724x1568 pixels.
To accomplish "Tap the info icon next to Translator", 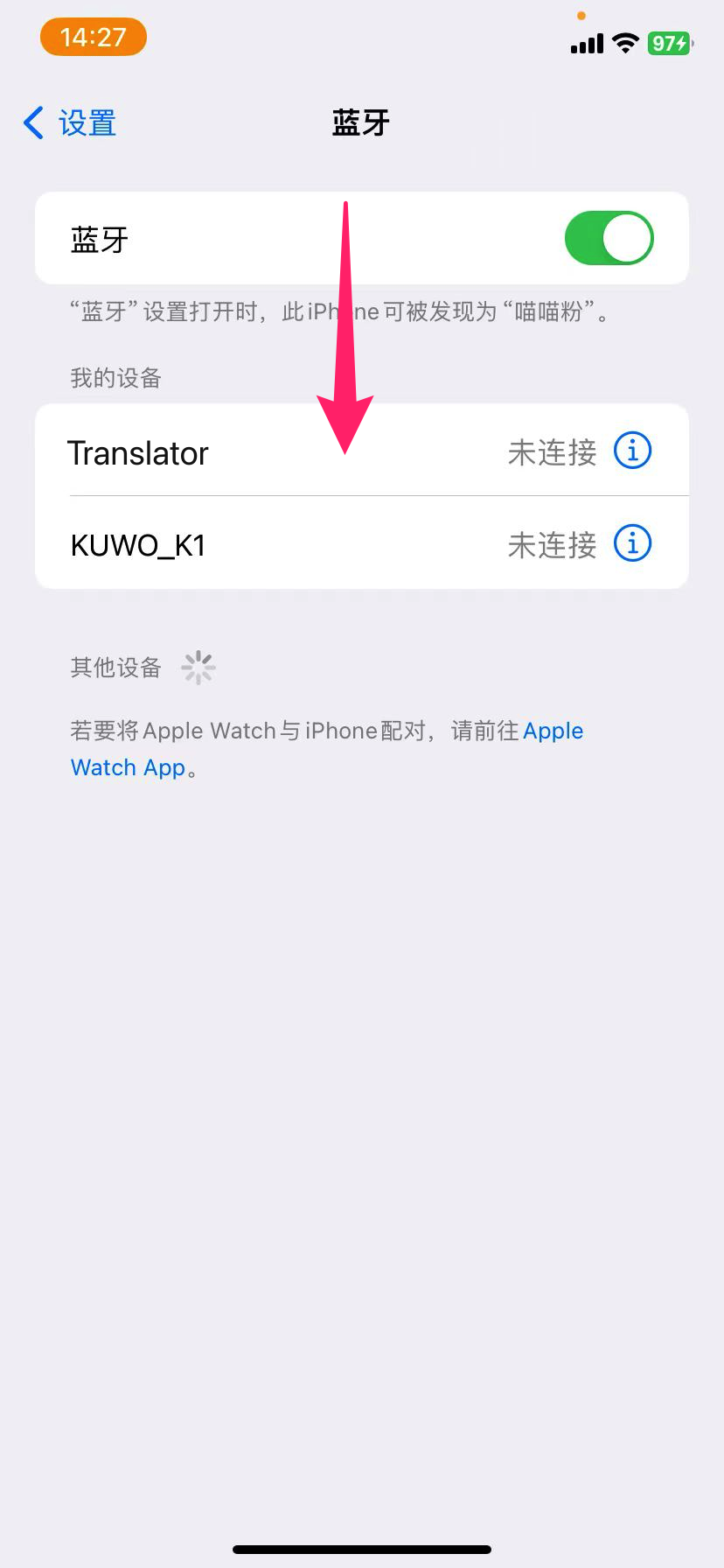I will coord(631,451).
